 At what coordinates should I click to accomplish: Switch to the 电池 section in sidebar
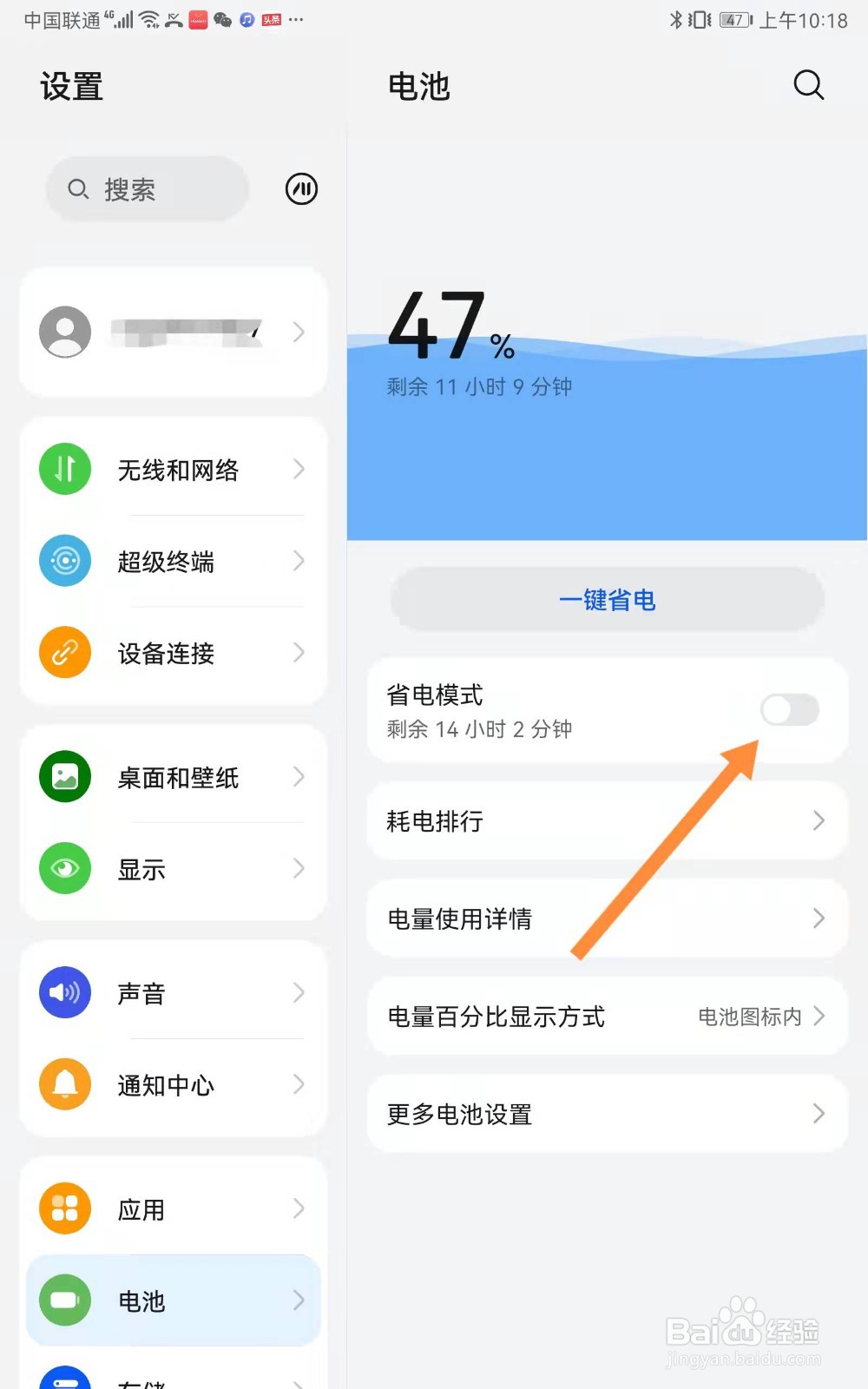(x=171, y=1300)
